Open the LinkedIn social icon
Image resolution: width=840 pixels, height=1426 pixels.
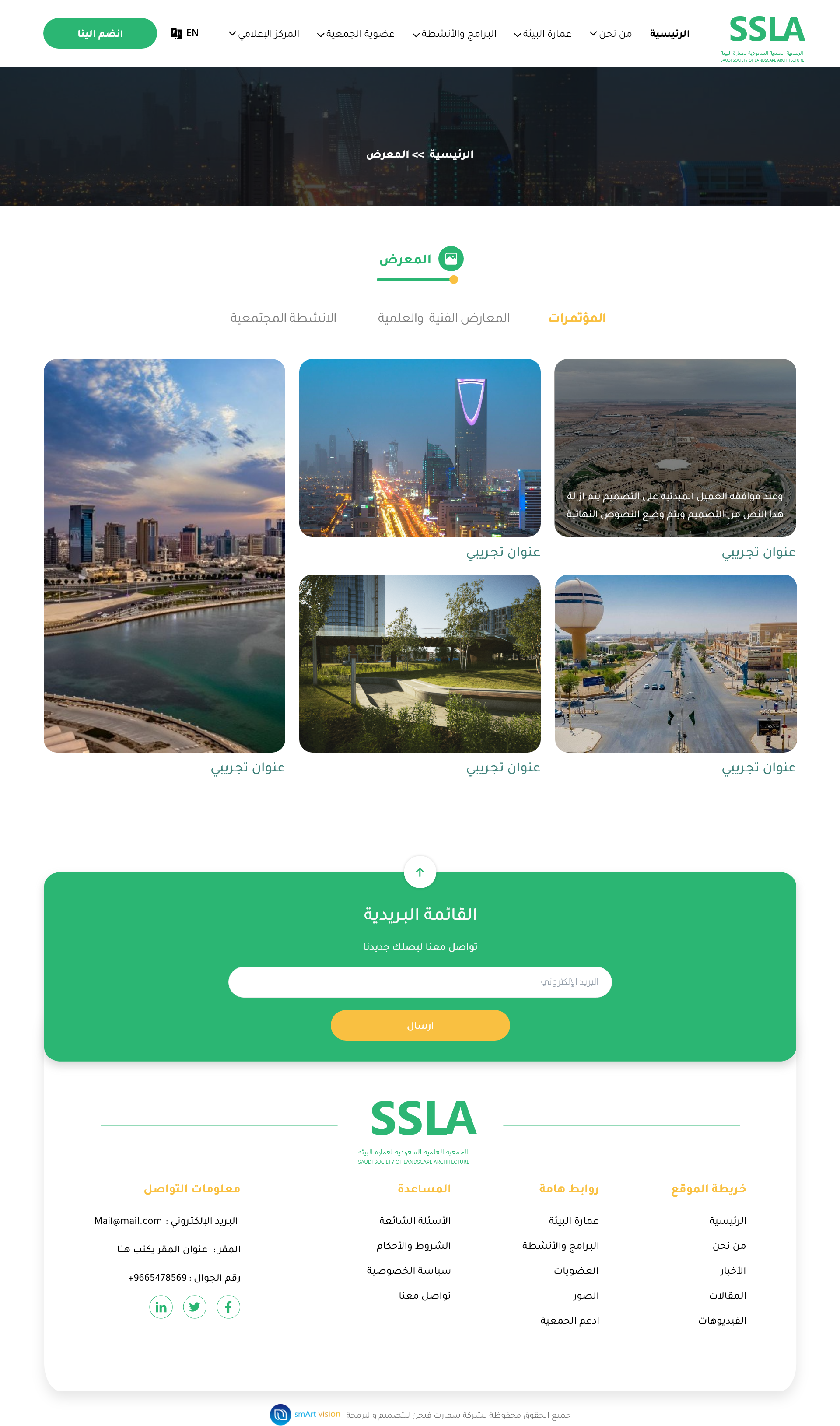[x=161, y=1307]
